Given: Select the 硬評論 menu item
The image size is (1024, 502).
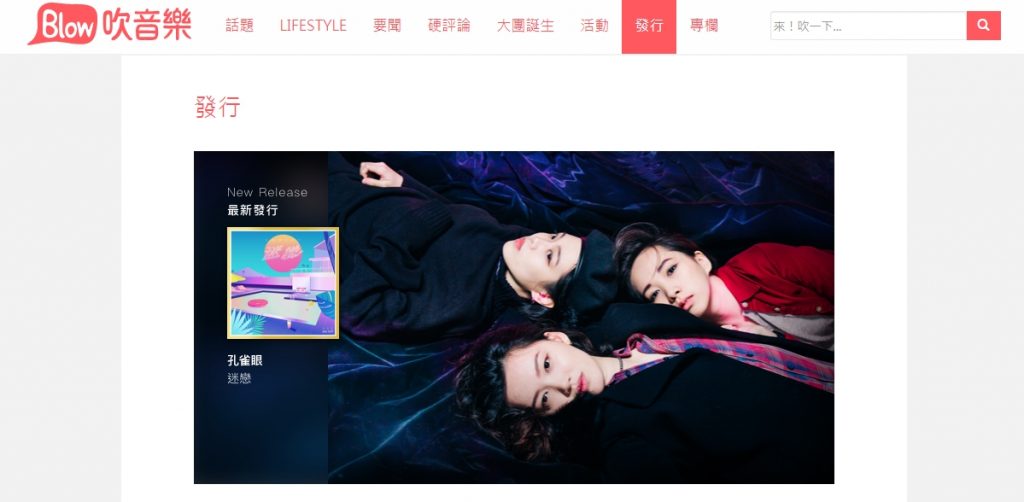Looking at the screenshot, I should (449, 26).
